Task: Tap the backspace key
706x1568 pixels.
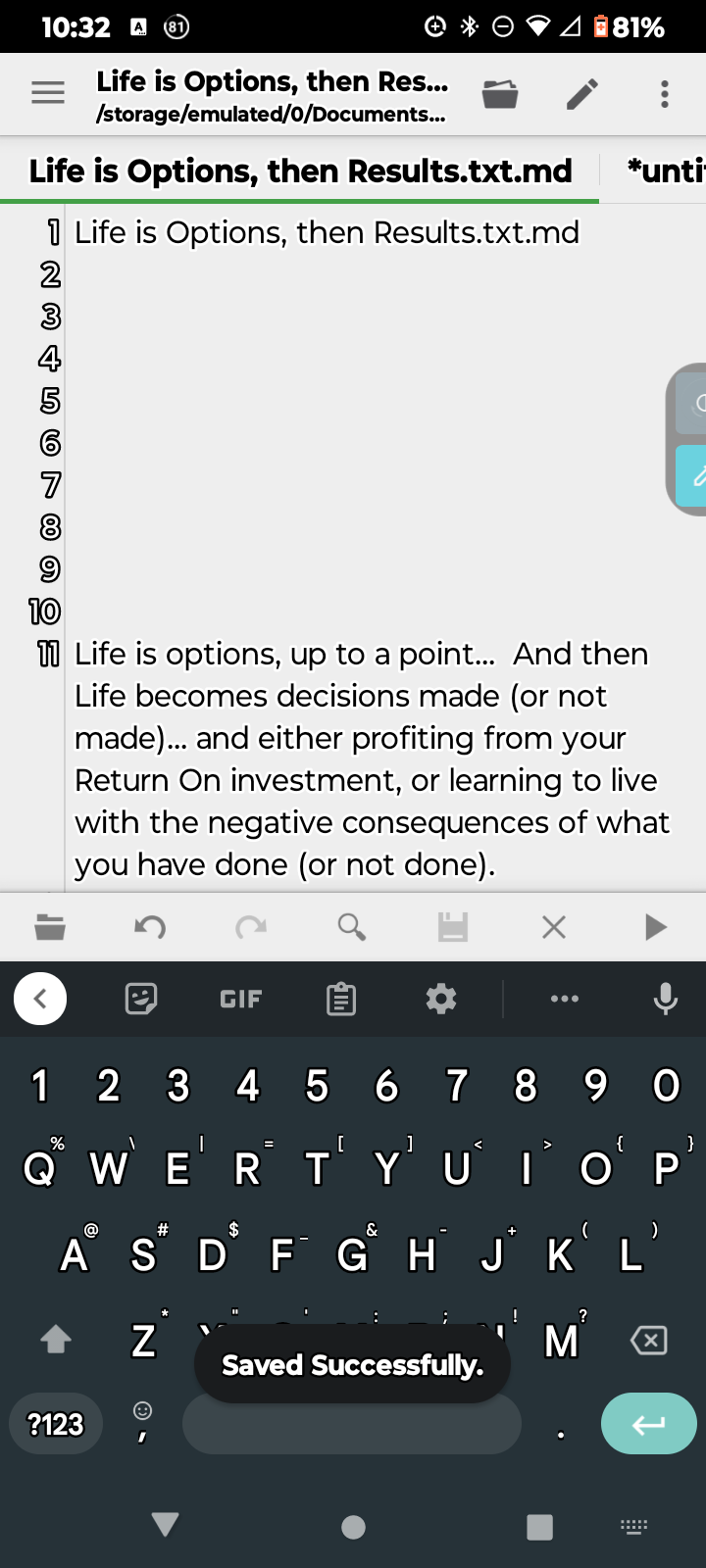Action: tap(649, 1340)
